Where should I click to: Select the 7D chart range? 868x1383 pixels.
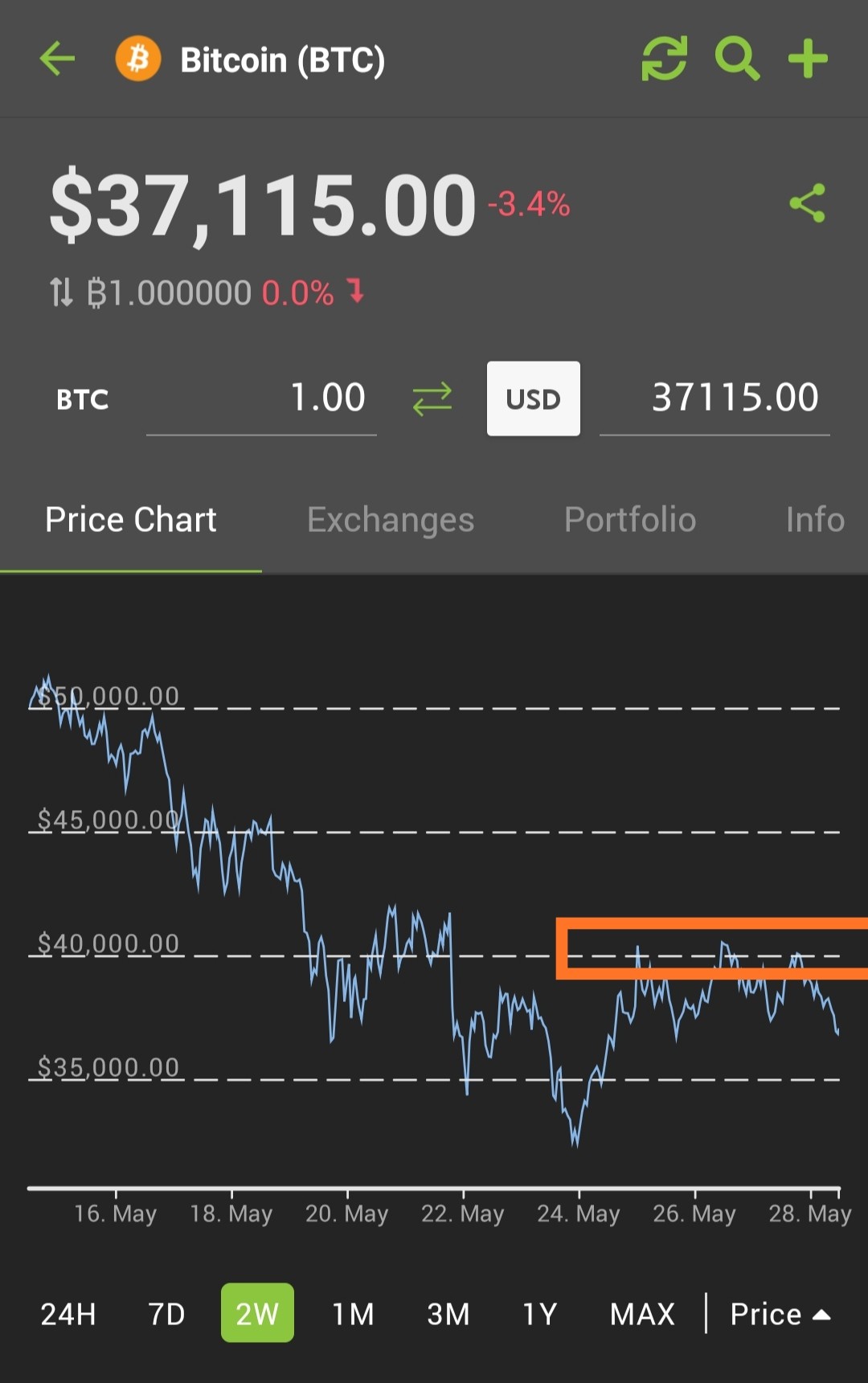click(167, 1314)
